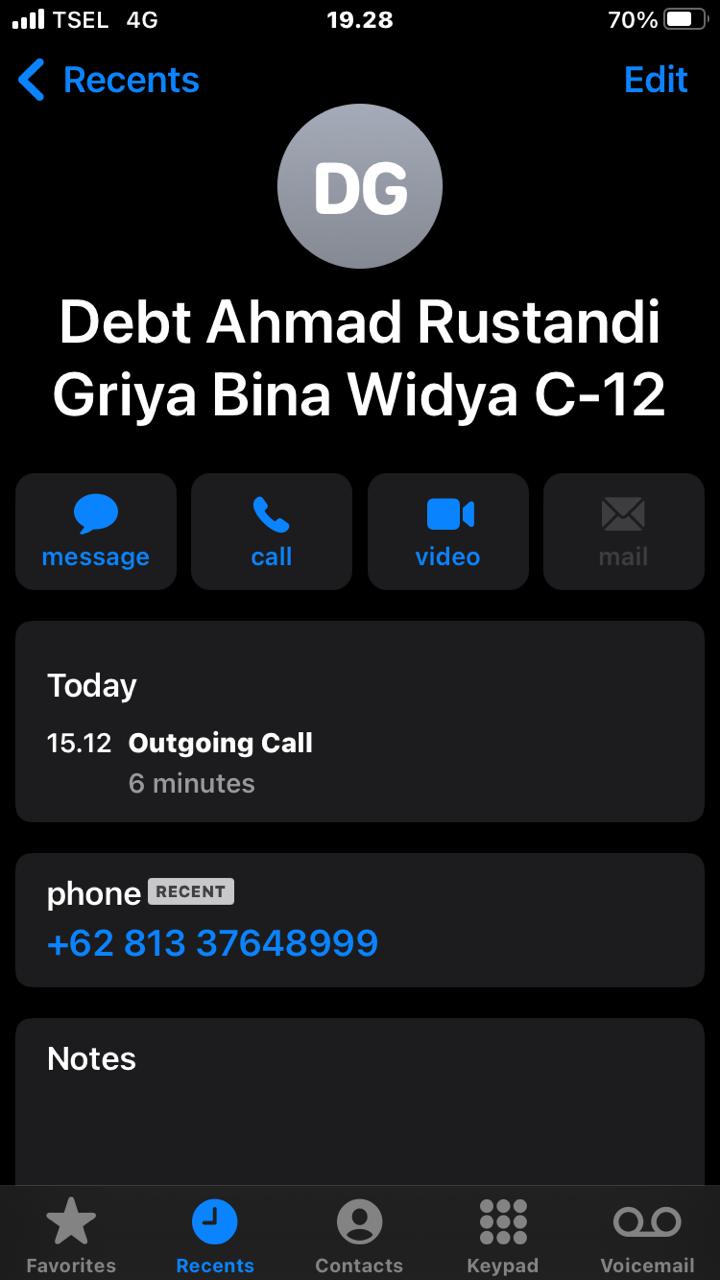This screenshot has width=720, height=1280.
Task: Open the Notes field
Action: coord(360,1100)
